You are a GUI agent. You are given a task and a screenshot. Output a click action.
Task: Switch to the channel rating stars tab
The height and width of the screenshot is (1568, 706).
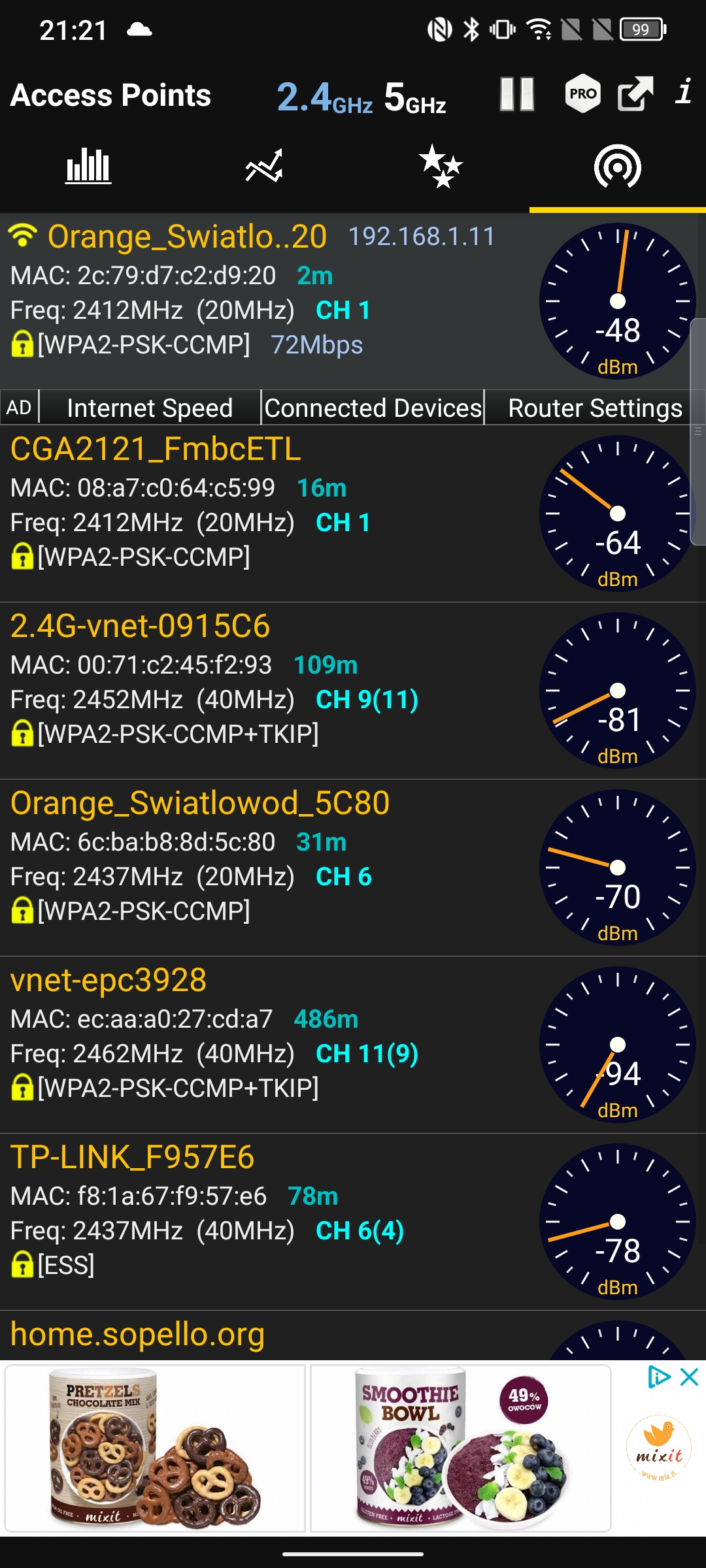(x=441, y=167)
